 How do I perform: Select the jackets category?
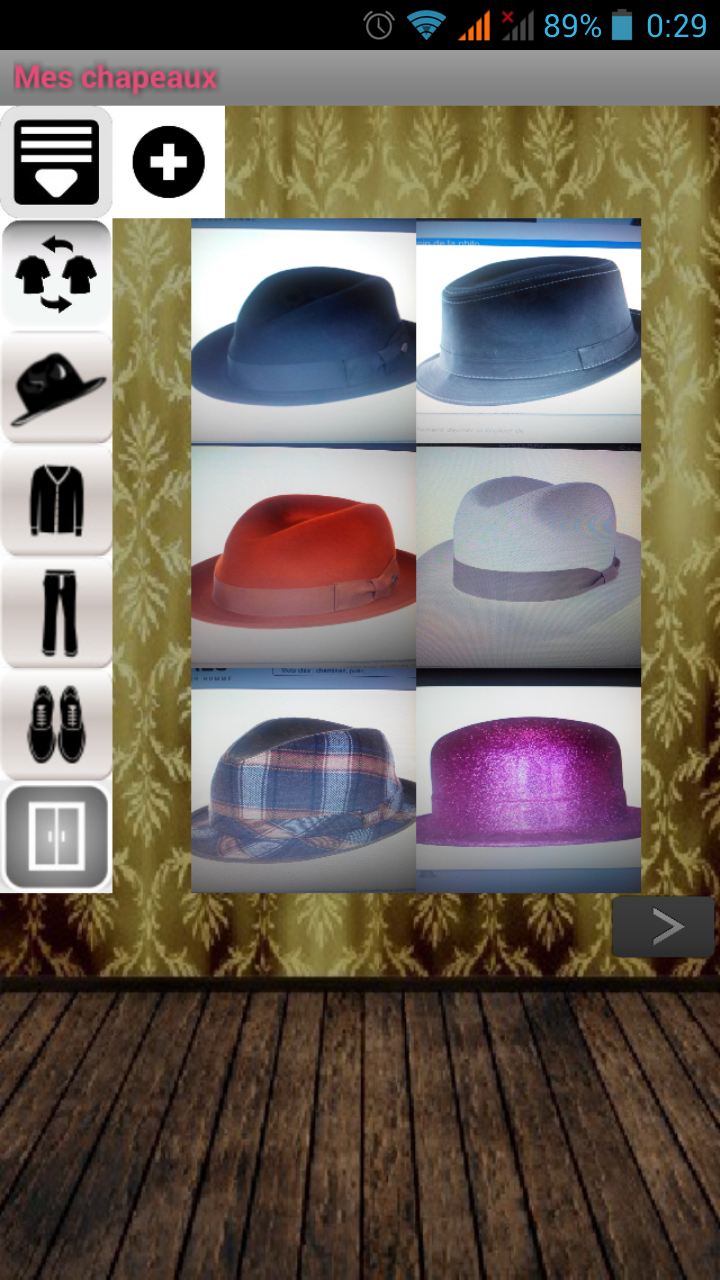click(56, 499)
